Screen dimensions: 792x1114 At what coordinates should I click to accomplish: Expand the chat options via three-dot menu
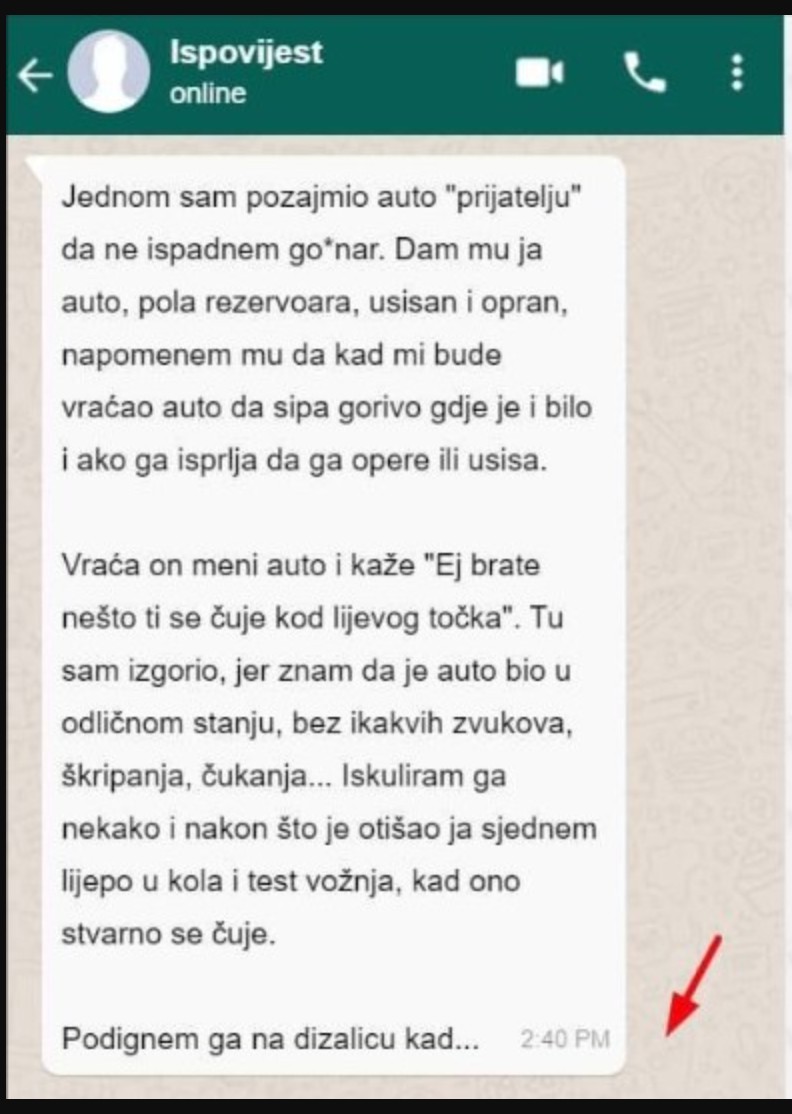737,73
